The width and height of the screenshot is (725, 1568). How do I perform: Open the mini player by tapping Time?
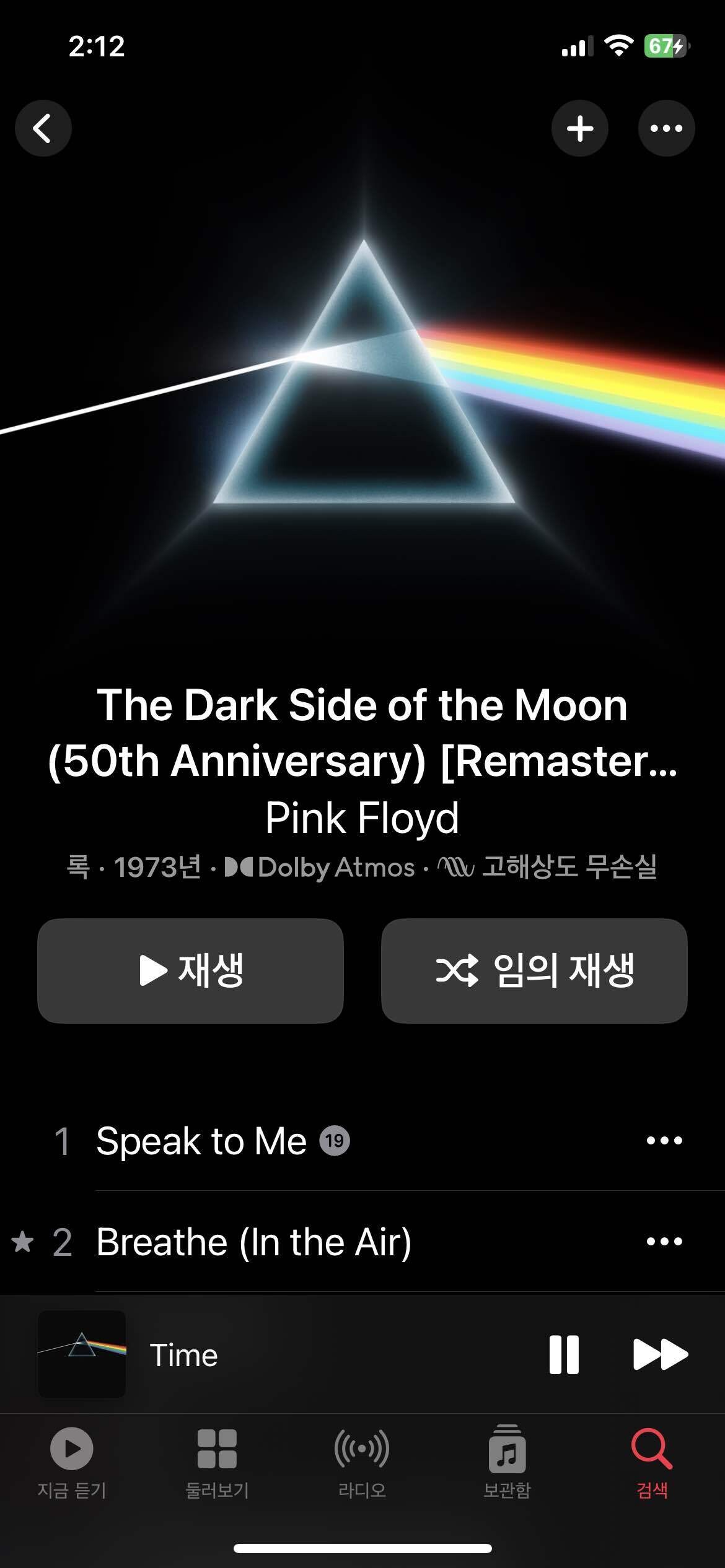(x=184, y=1354)
